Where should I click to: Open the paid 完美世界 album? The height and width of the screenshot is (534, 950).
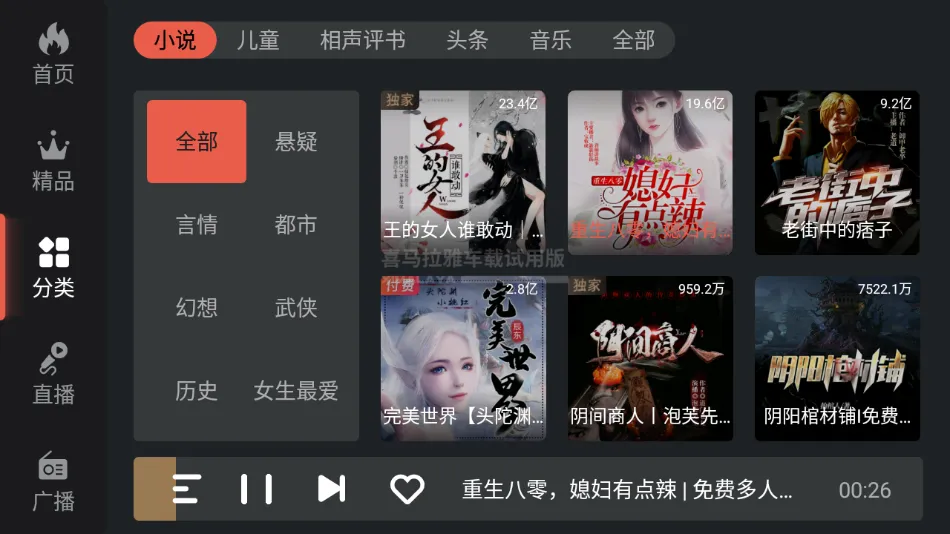click(463, 358)
